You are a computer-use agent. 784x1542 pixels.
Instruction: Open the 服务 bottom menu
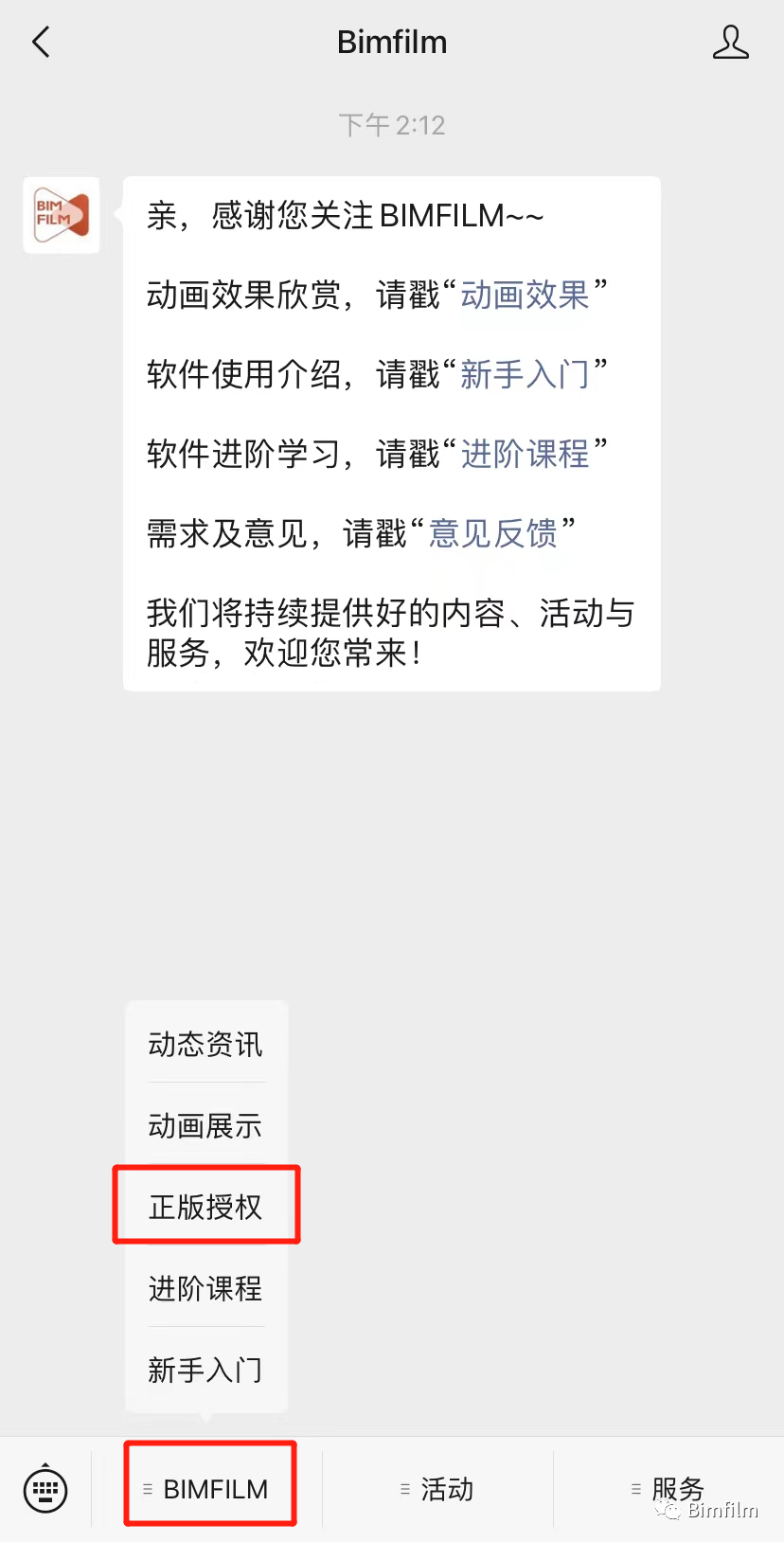click(668, 1489)
